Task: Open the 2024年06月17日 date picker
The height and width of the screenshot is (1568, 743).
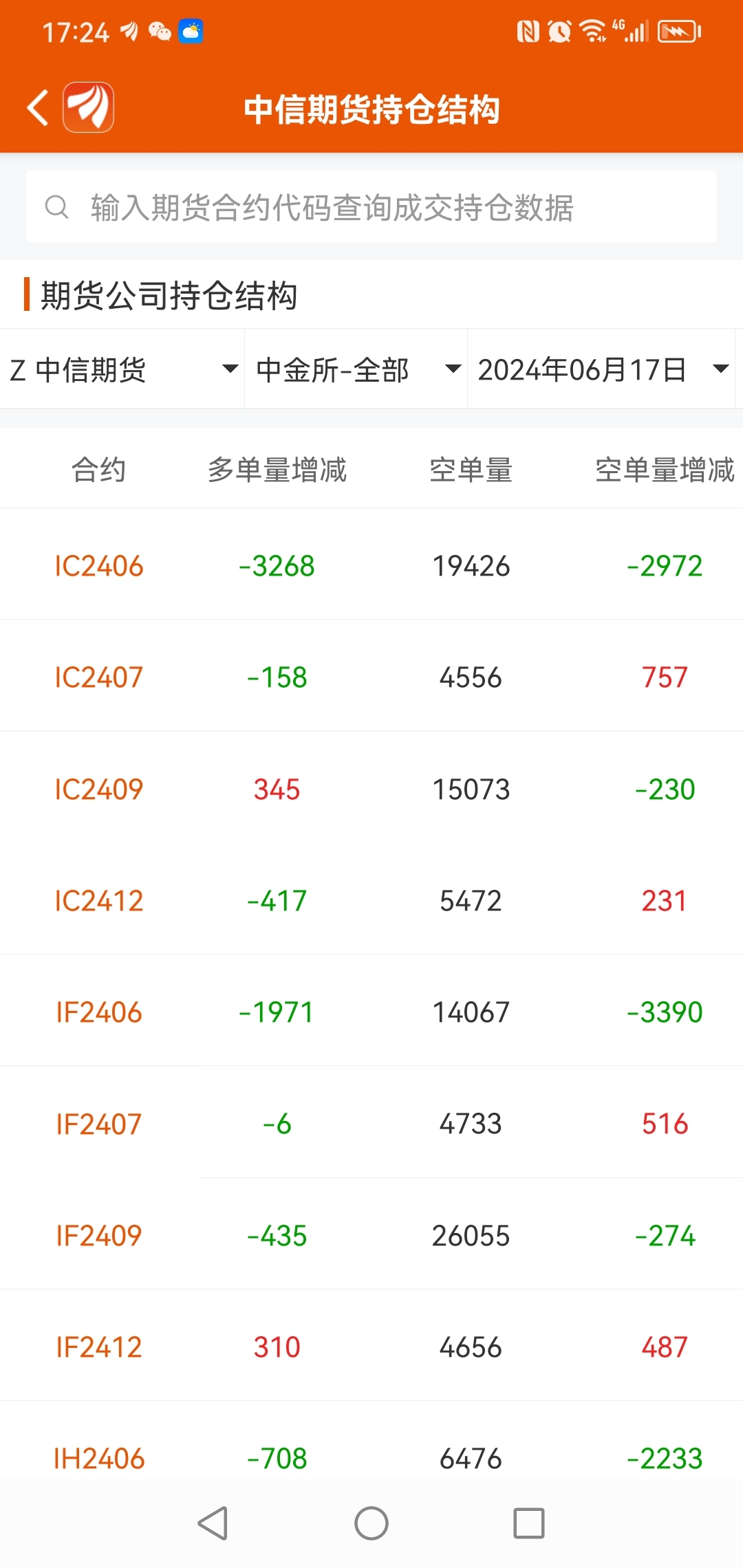Action: click(x=601, y=370)
